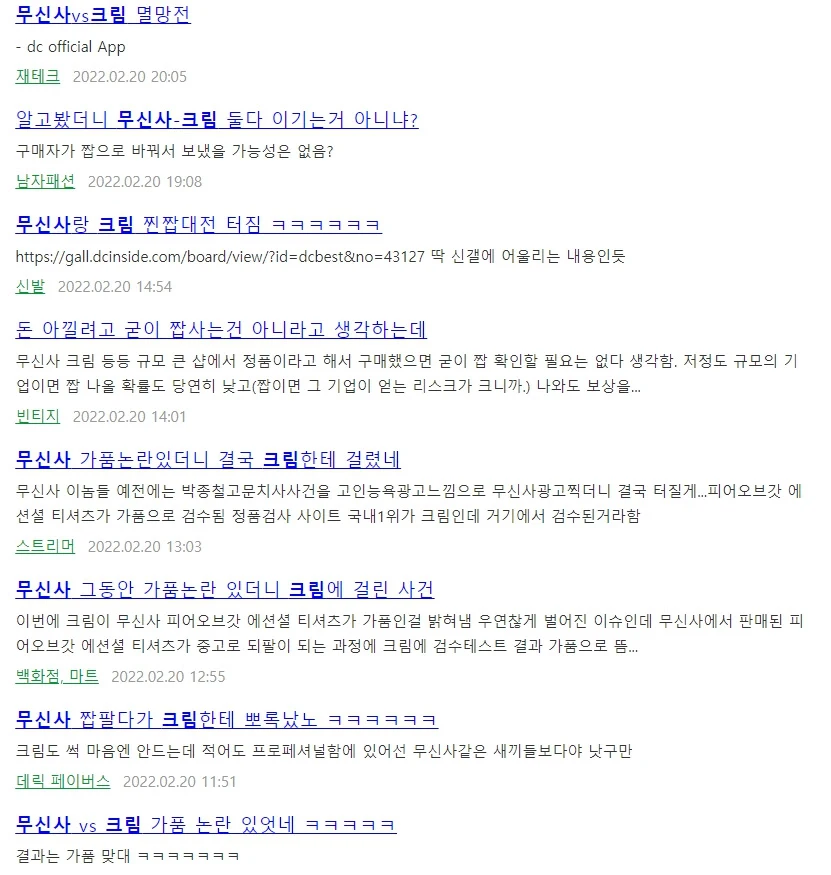Open '무신사 짭팔다가 크림한테 뽀록났노' post
Image resolution: width=831 pixels, height=875 pixels.
(x=227, y=719)
